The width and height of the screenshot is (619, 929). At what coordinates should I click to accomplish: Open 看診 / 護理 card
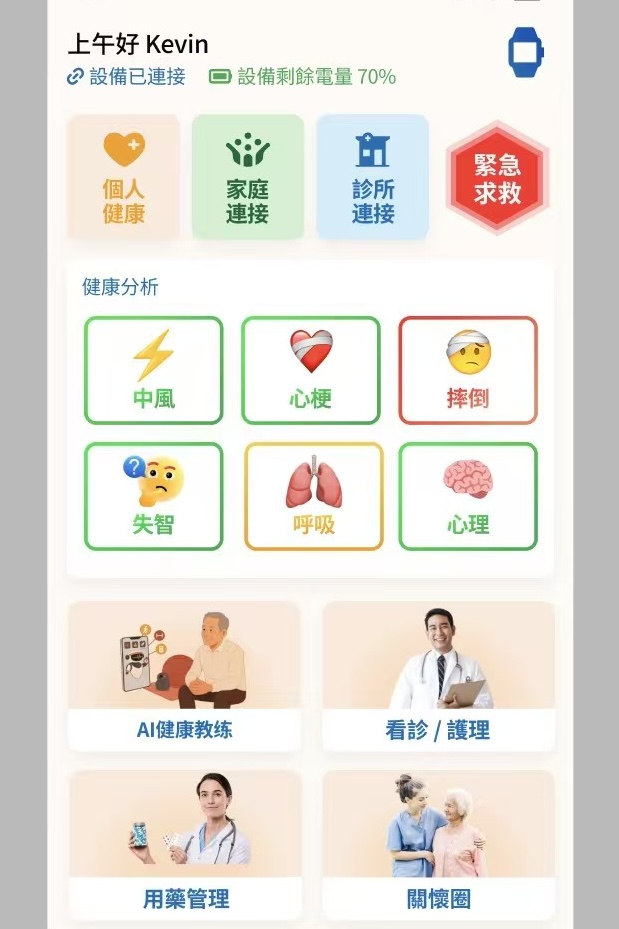tap(438, 676)
